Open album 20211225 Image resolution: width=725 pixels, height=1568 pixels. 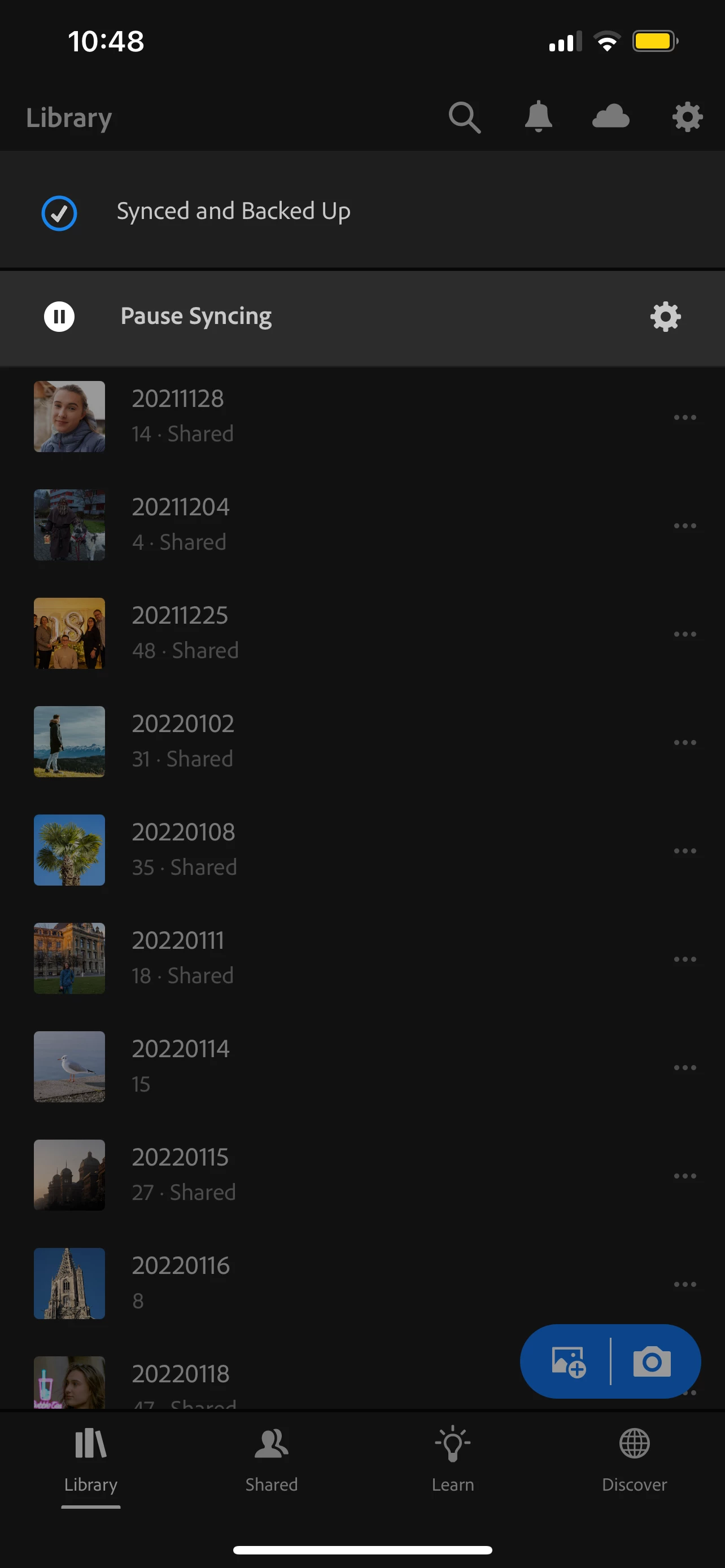[x=180, y=632]
